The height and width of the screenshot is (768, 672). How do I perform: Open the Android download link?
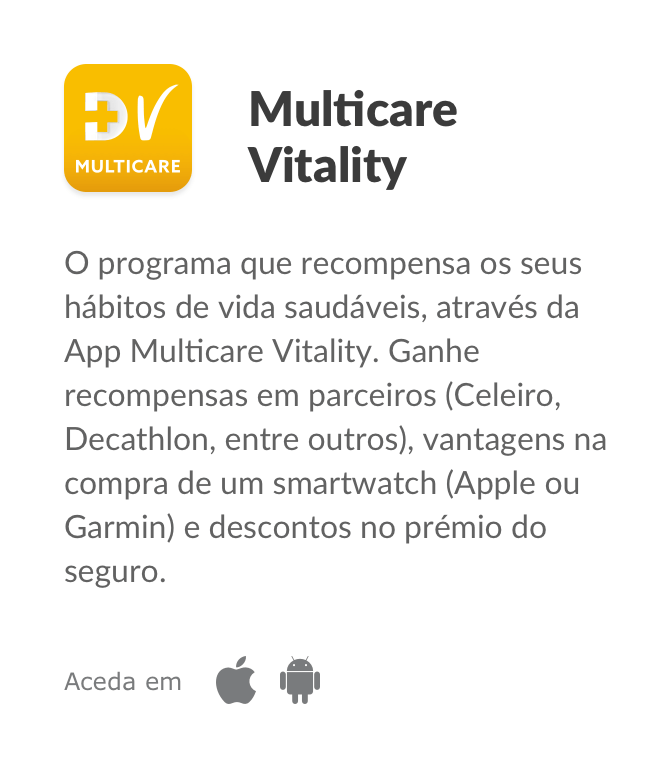299,681
